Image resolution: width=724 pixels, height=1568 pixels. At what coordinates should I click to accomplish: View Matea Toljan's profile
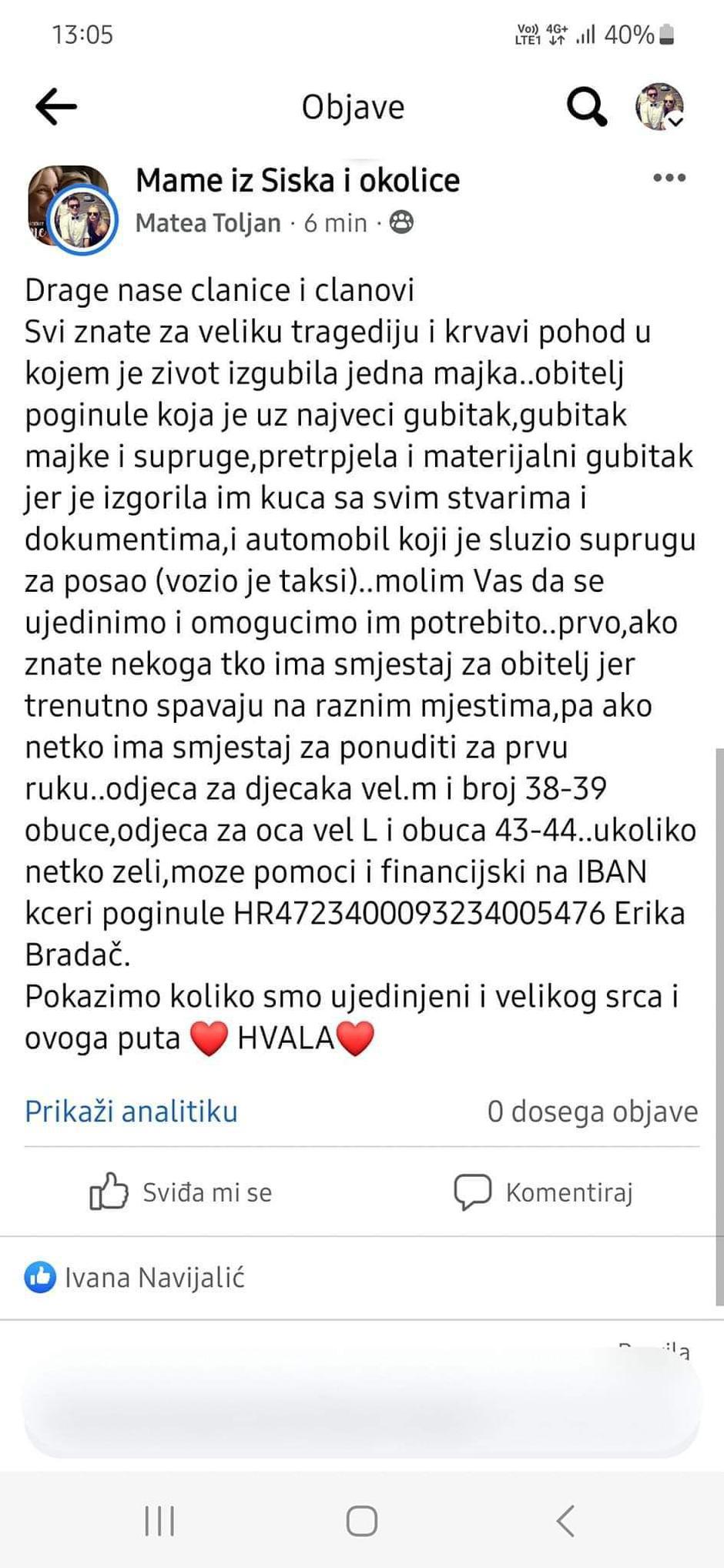208,223
